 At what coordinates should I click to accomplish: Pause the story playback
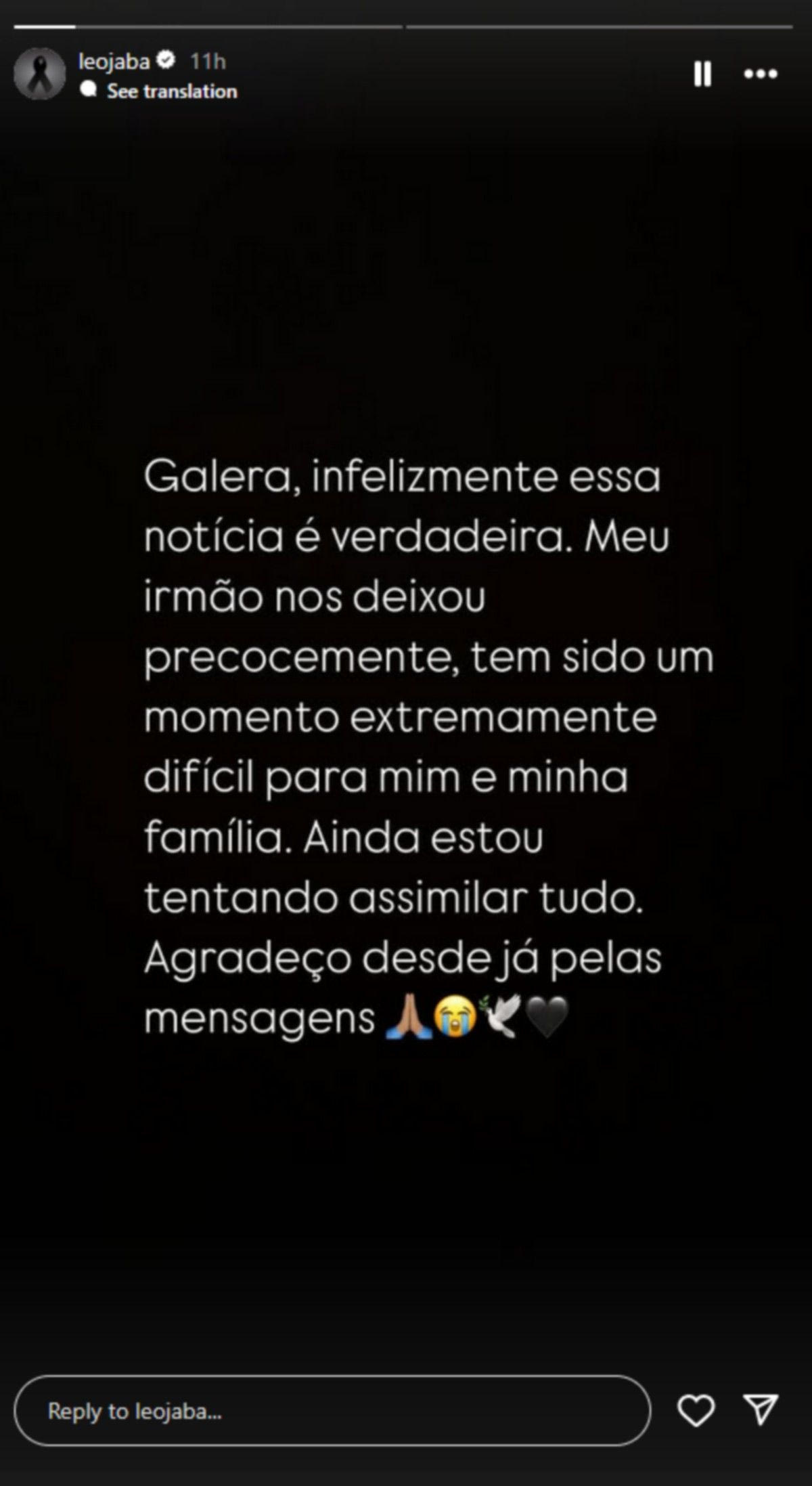pos(702,74)
